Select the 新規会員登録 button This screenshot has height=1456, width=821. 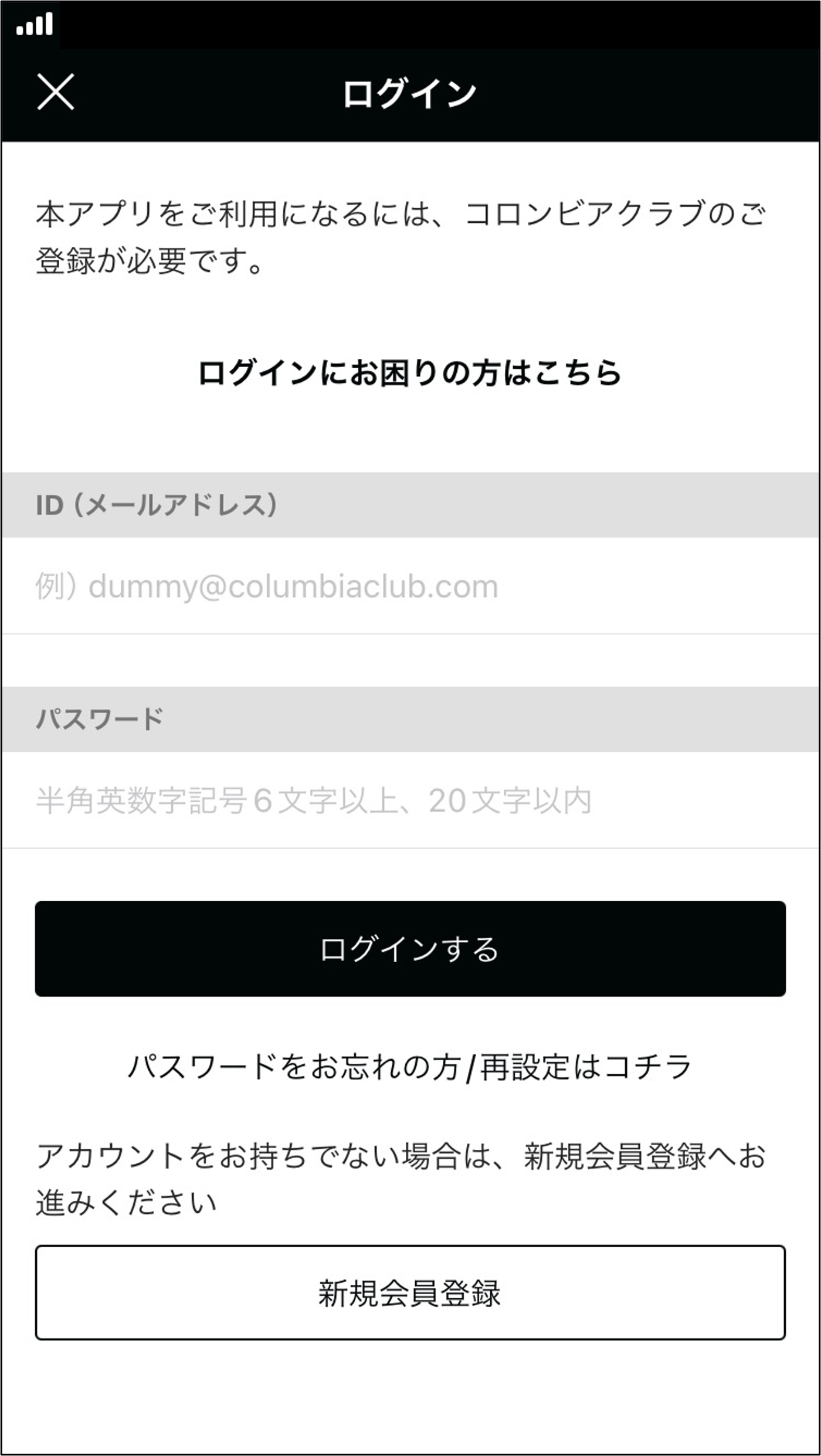point(410,1293)
